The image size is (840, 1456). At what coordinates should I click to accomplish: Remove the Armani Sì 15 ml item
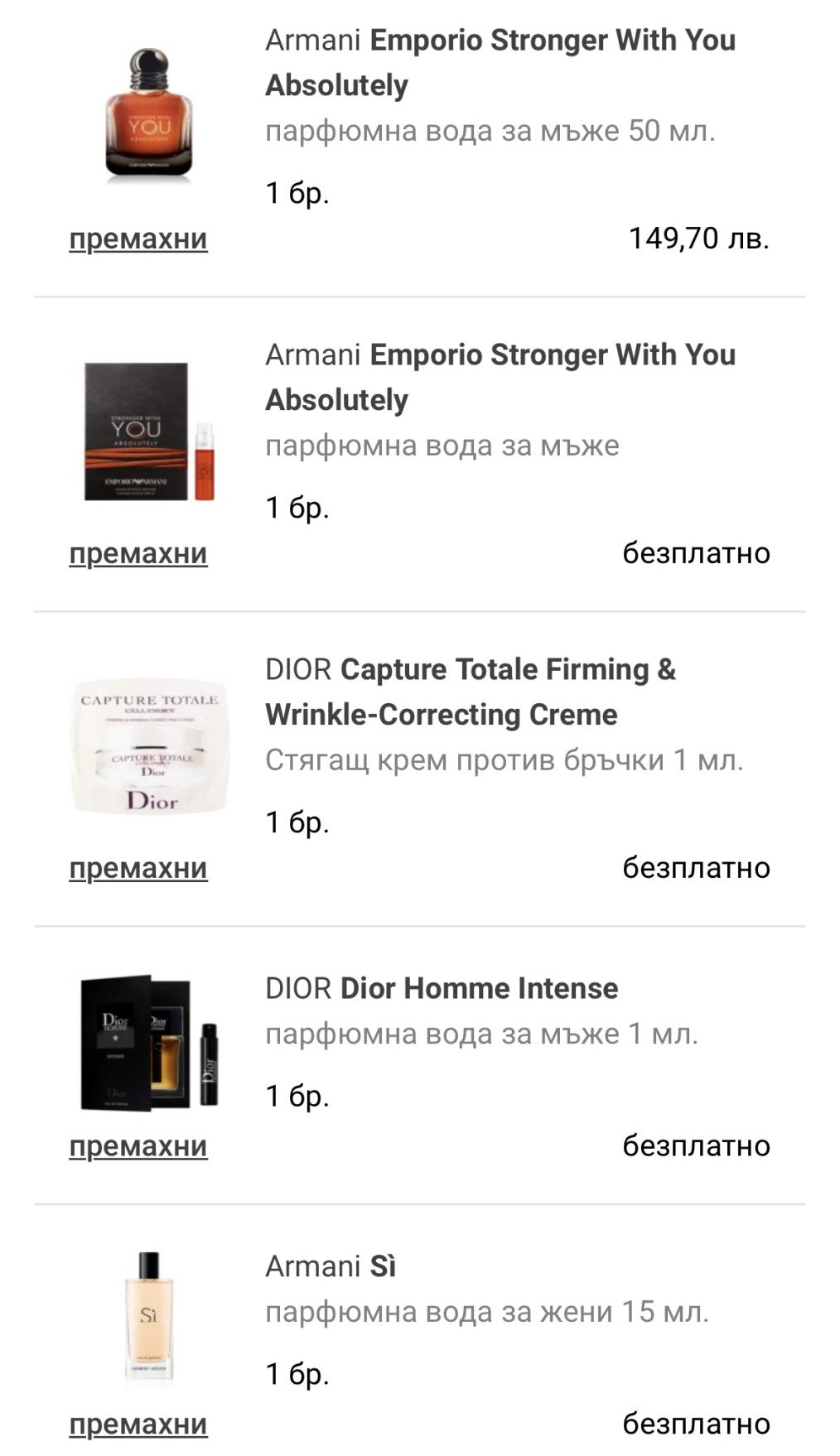[x=138, y=1425]
